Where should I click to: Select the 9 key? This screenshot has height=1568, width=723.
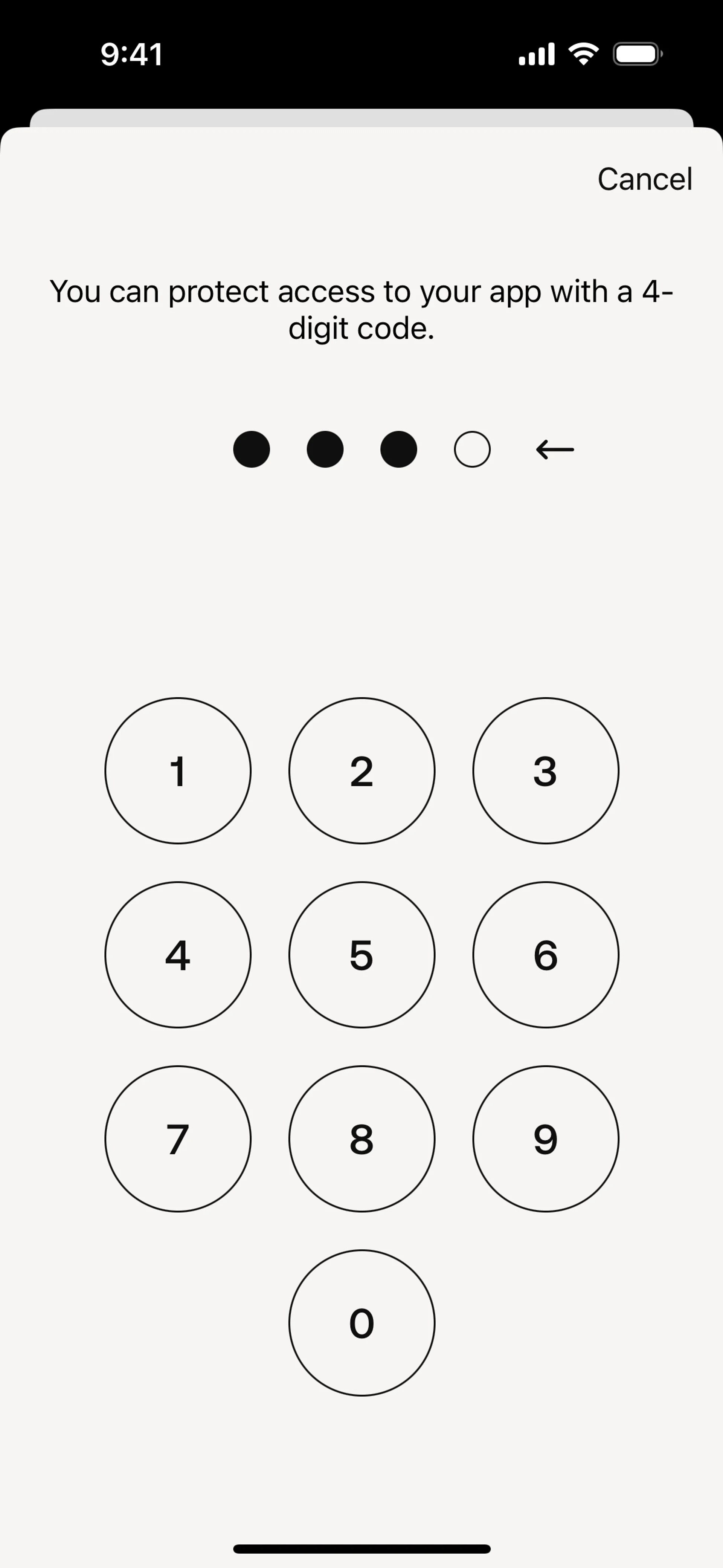[x=545, y=1139]
